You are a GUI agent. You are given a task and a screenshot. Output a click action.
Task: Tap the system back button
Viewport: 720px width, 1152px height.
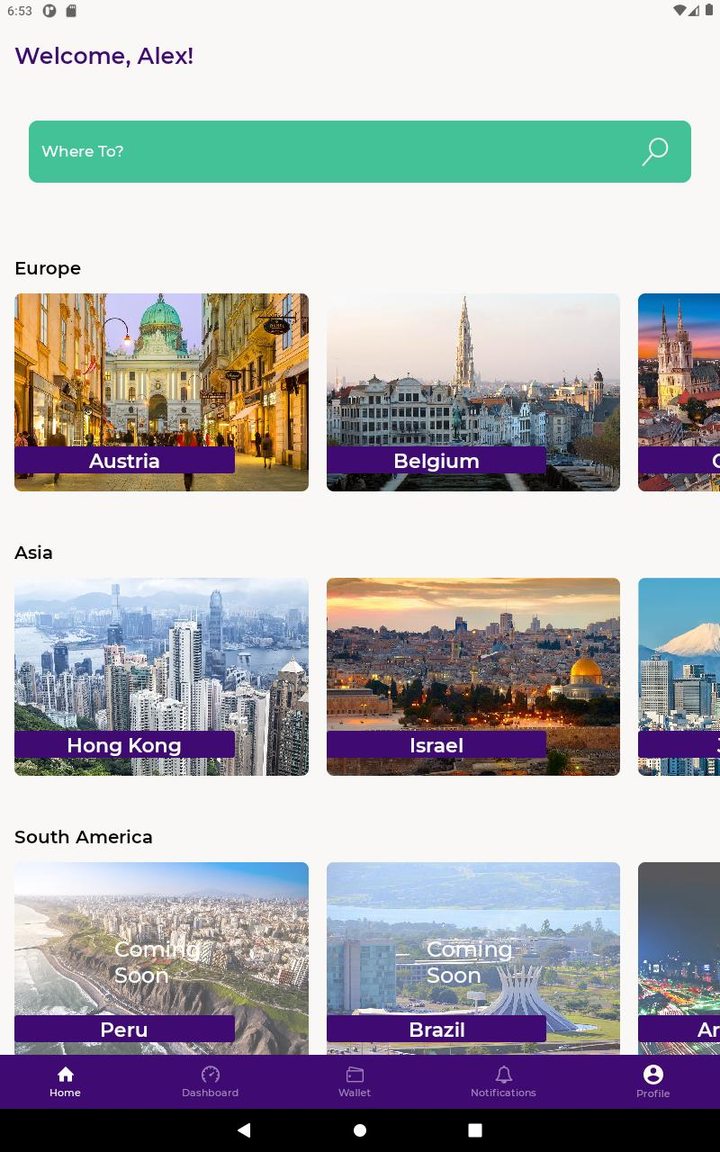[x=244, y=1130]
